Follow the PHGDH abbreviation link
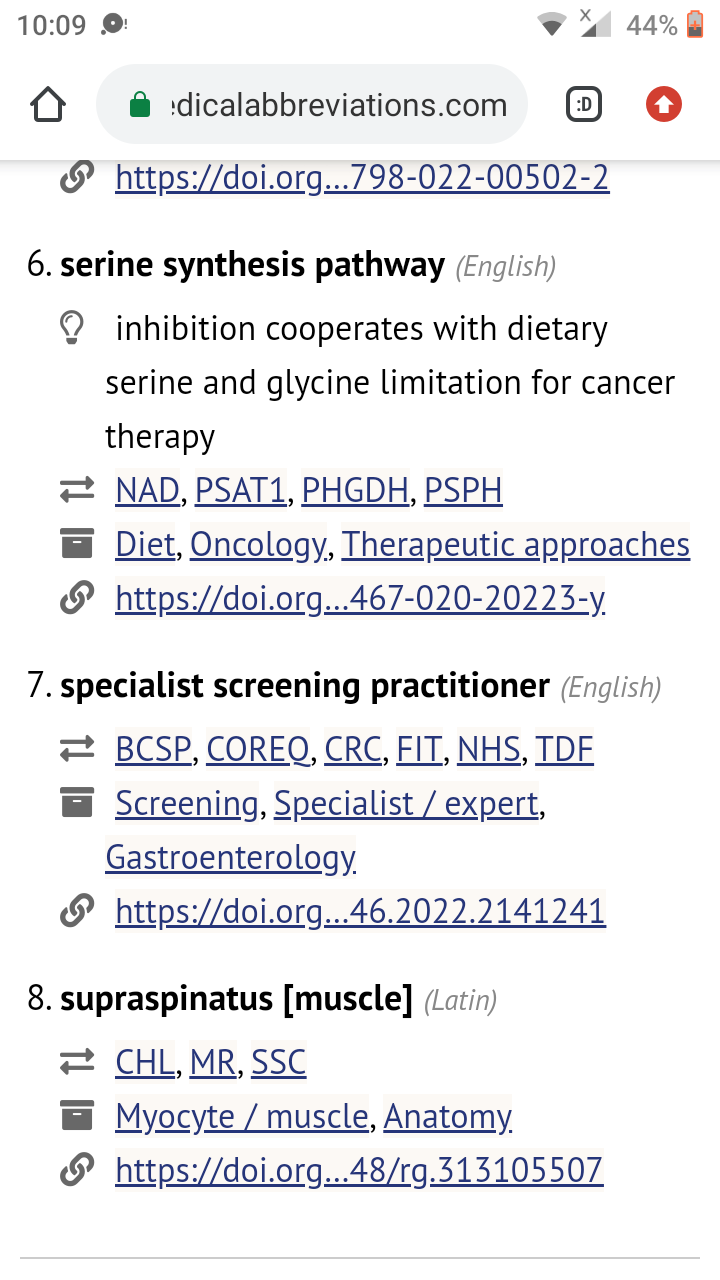 coord(355,490)
